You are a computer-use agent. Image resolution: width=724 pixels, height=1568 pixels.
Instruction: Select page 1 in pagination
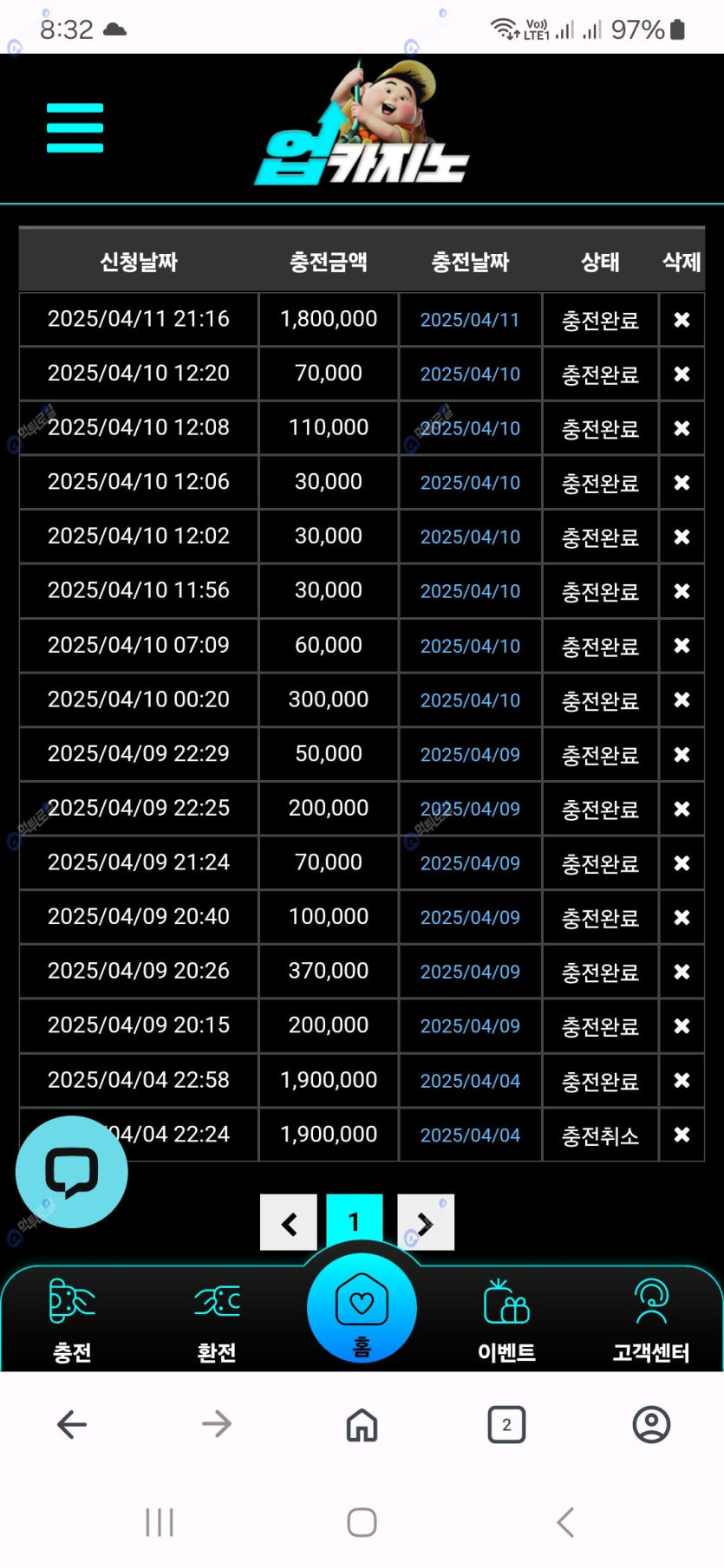[x=354, y=1221]
